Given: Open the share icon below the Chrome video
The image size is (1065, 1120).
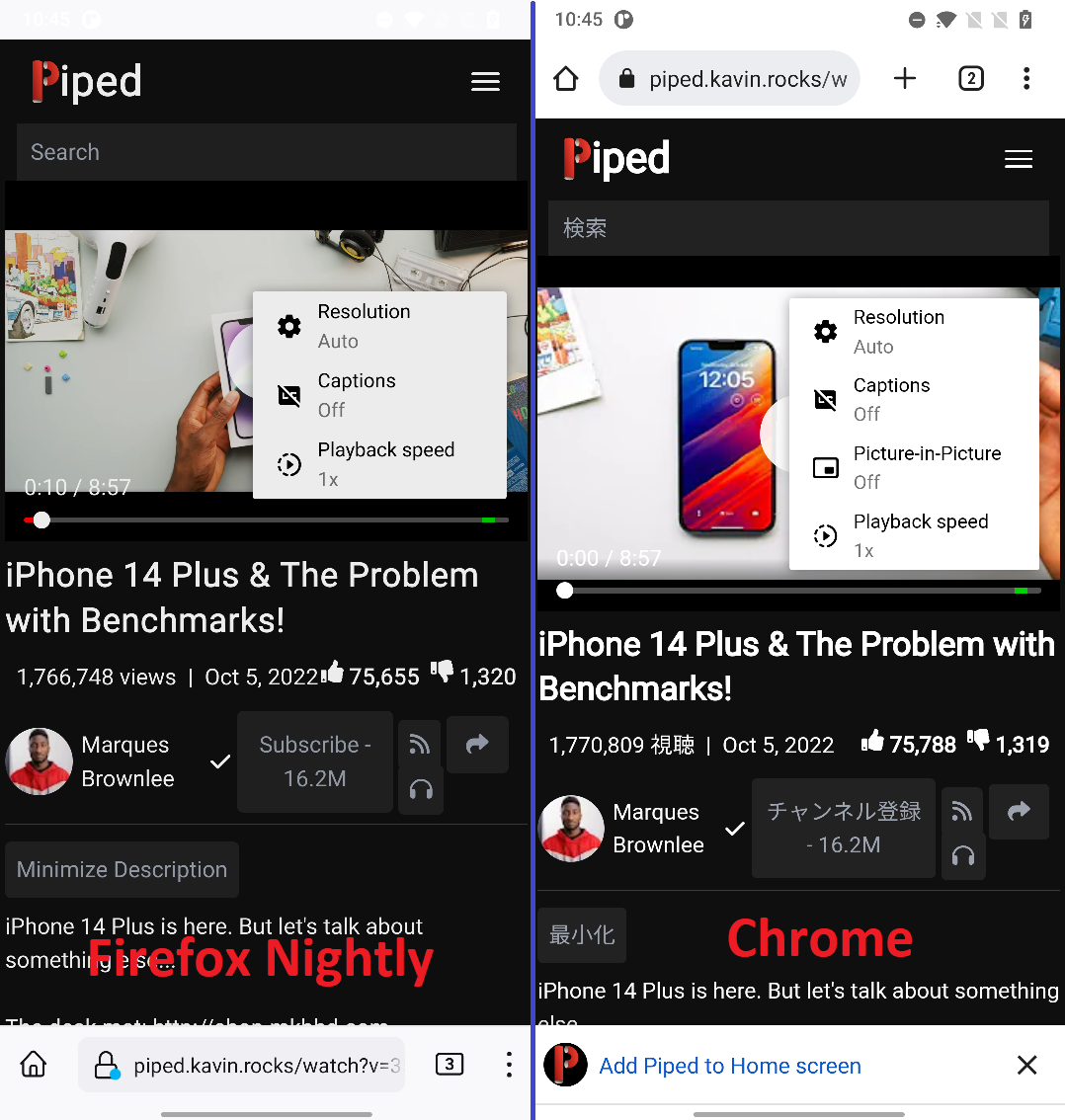Looking at the screenshot, I should (x=1019, y=811).
